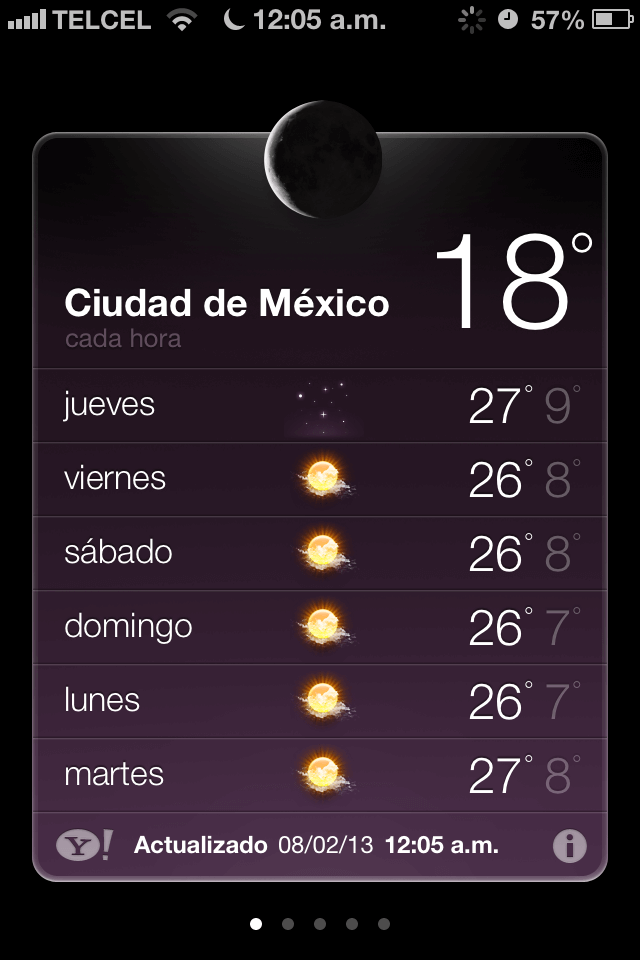
Task: Open the info settings button
Action: pos(569,846)
